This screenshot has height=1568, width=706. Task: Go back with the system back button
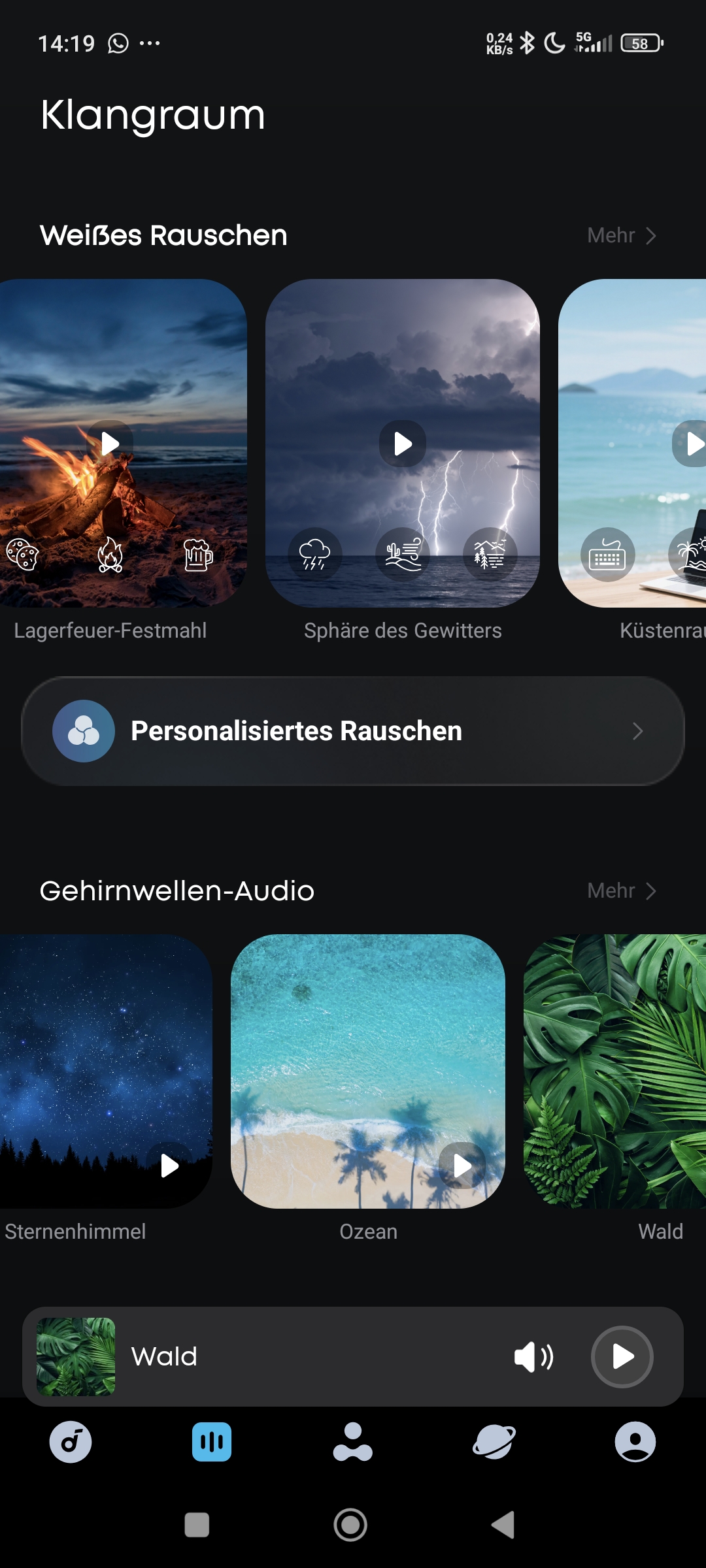pos(503,1525)
